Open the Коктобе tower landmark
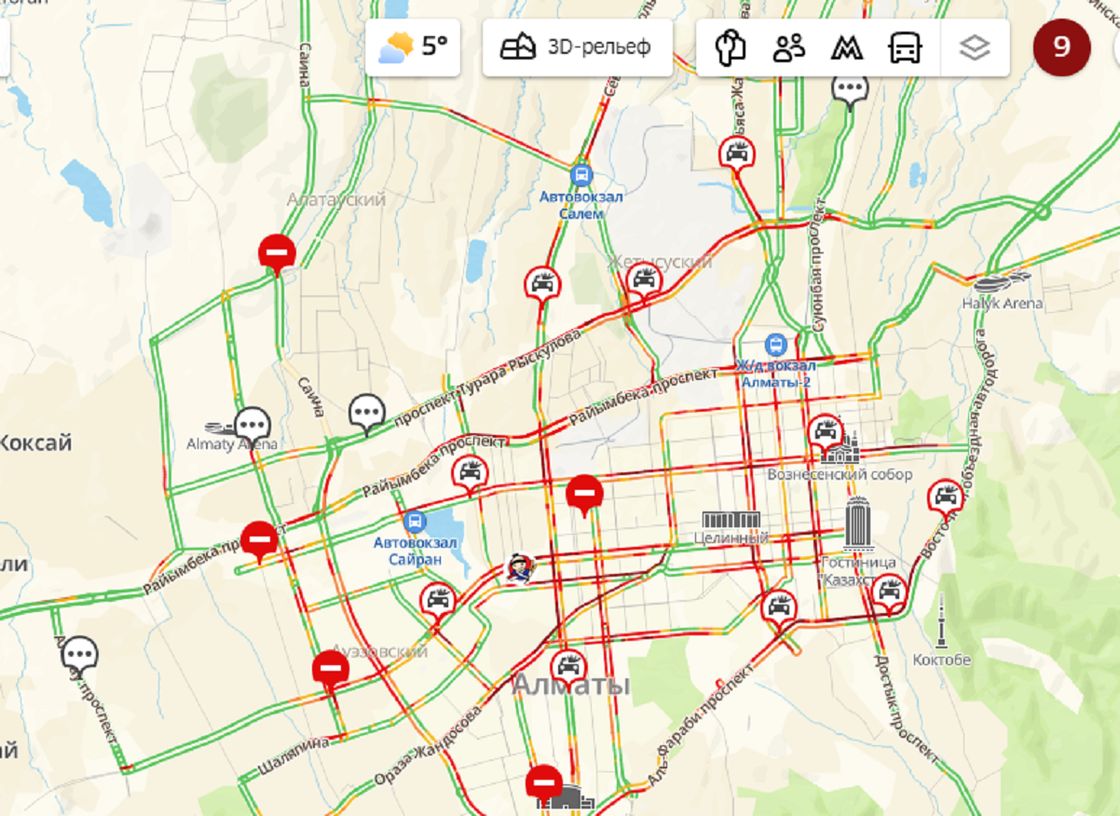The image size is (1120, 816). pyautogui.click(x=941, y=624)
